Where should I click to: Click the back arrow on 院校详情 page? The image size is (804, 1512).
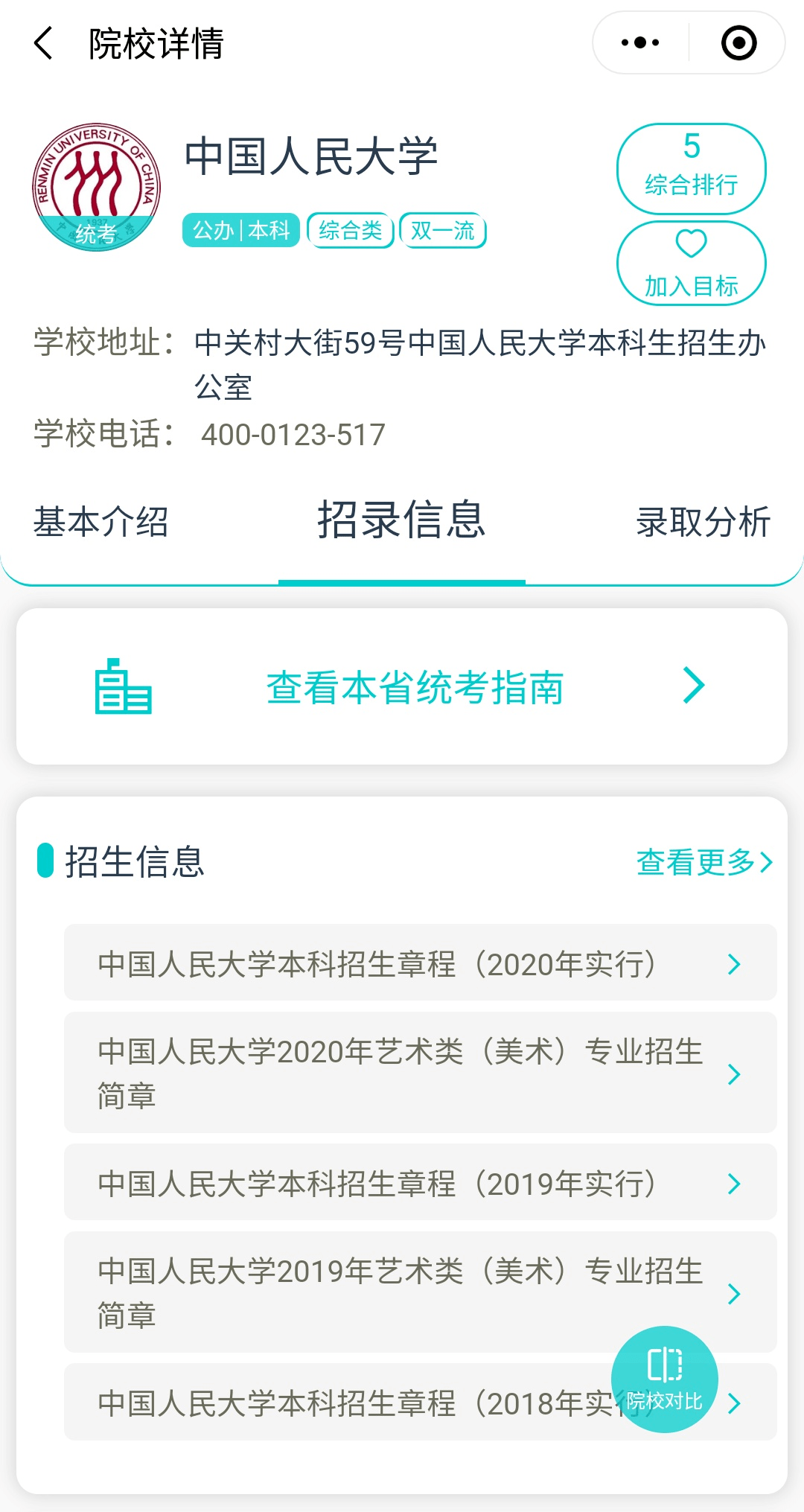42,43
